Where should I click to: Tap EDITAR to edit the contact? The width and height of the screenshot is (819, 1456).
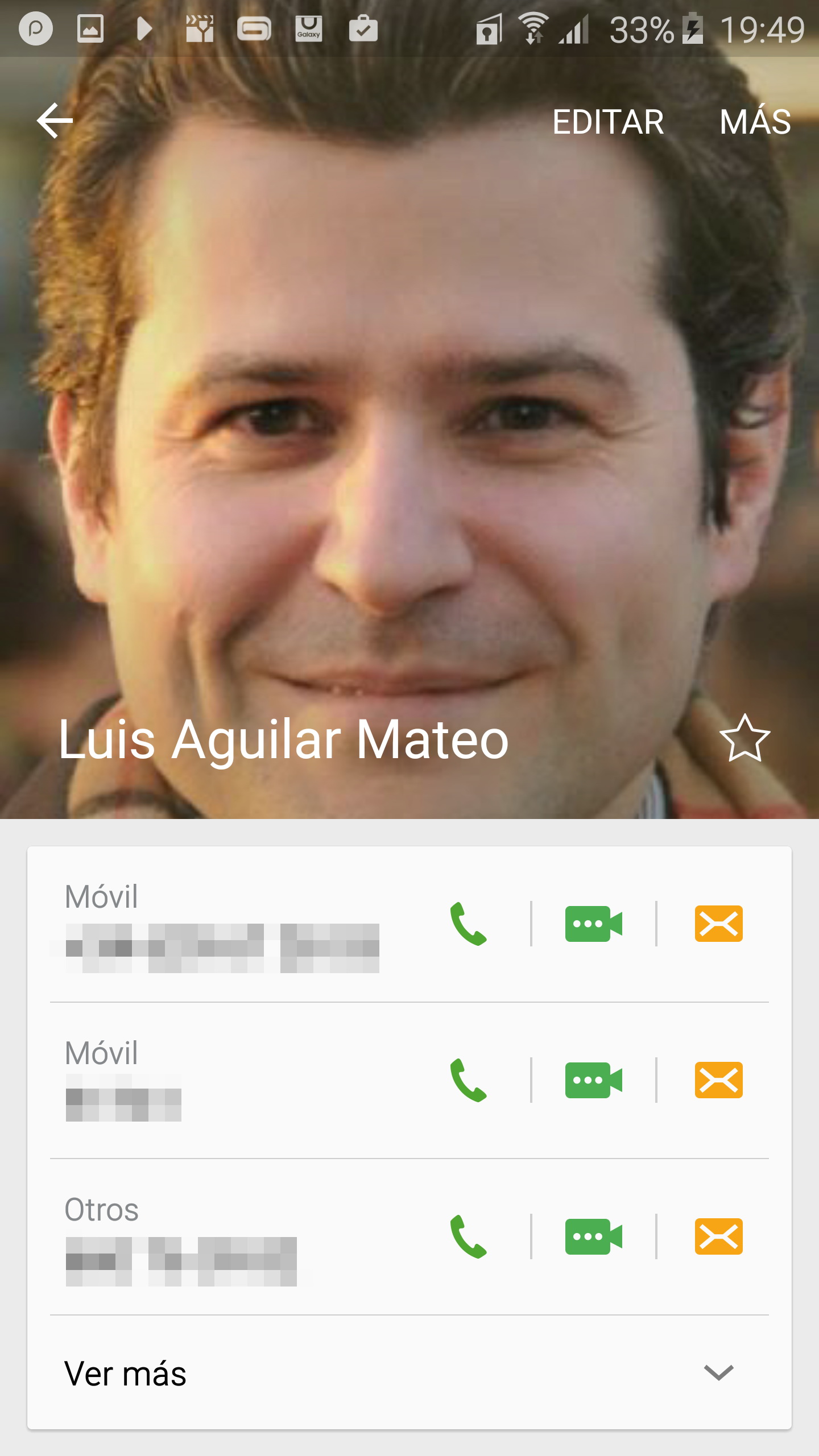tap(608, 122)
